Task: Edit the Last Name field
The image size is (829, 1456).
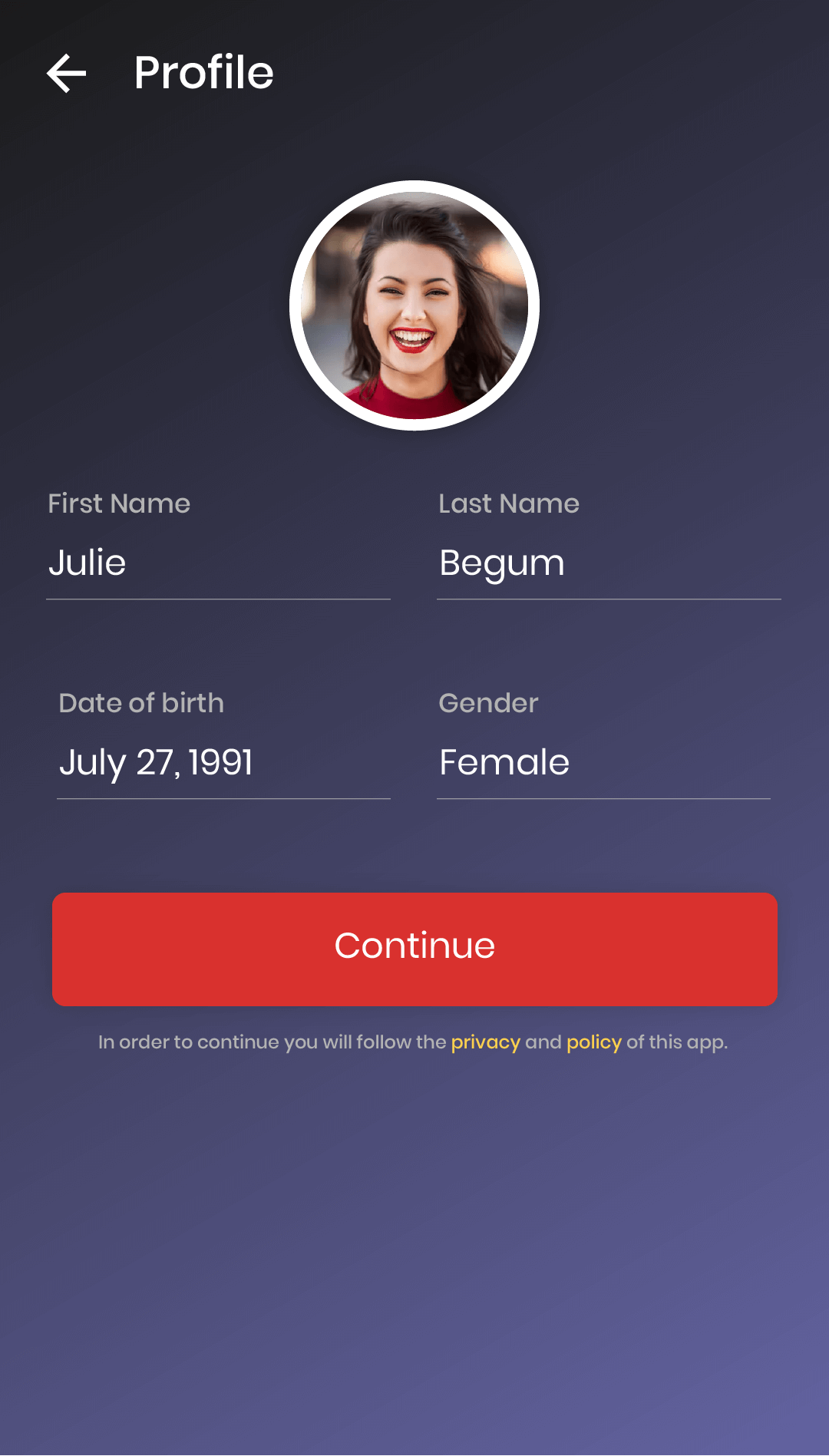Action: [x=608, y=563]
